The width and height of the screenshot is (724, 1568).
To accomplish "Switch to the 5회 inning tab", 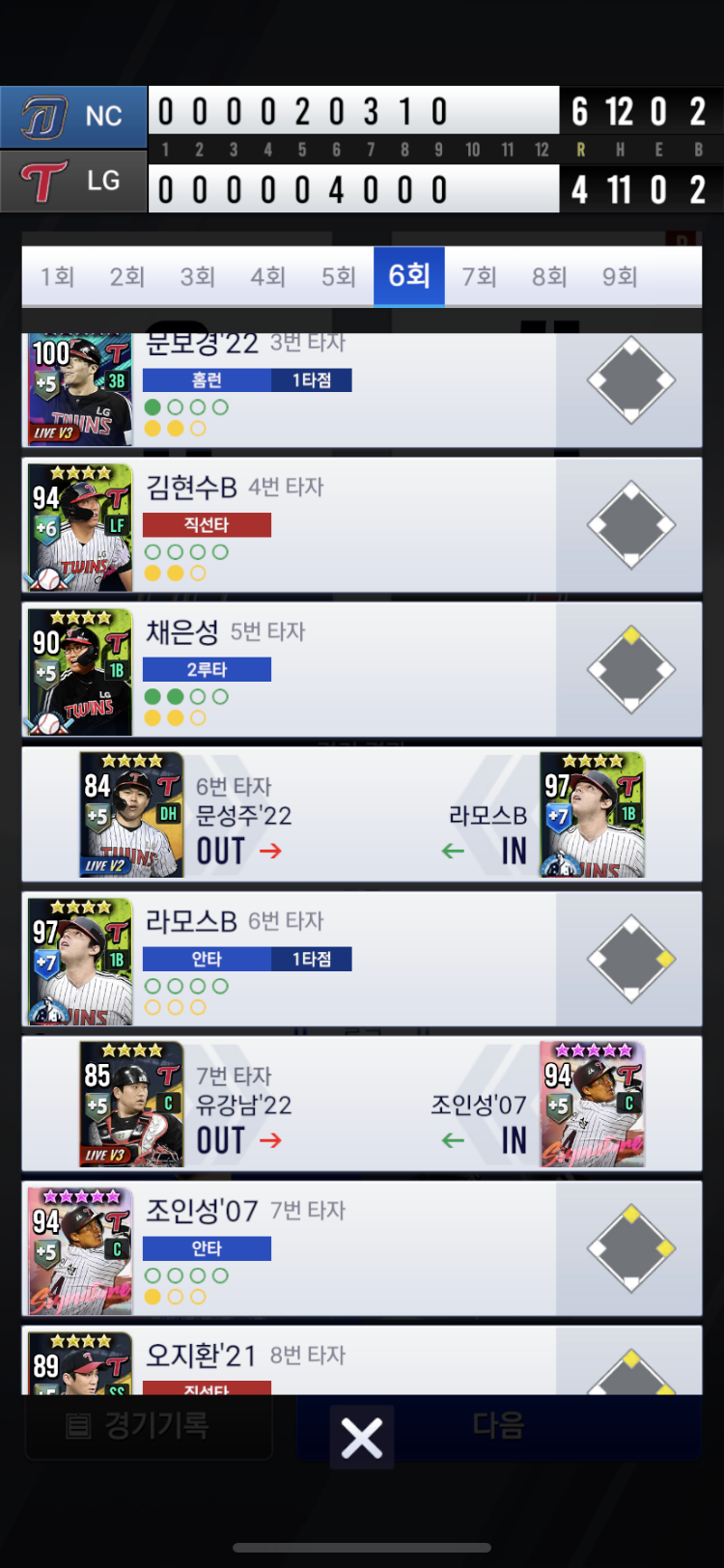I will [x=338, y=277].
